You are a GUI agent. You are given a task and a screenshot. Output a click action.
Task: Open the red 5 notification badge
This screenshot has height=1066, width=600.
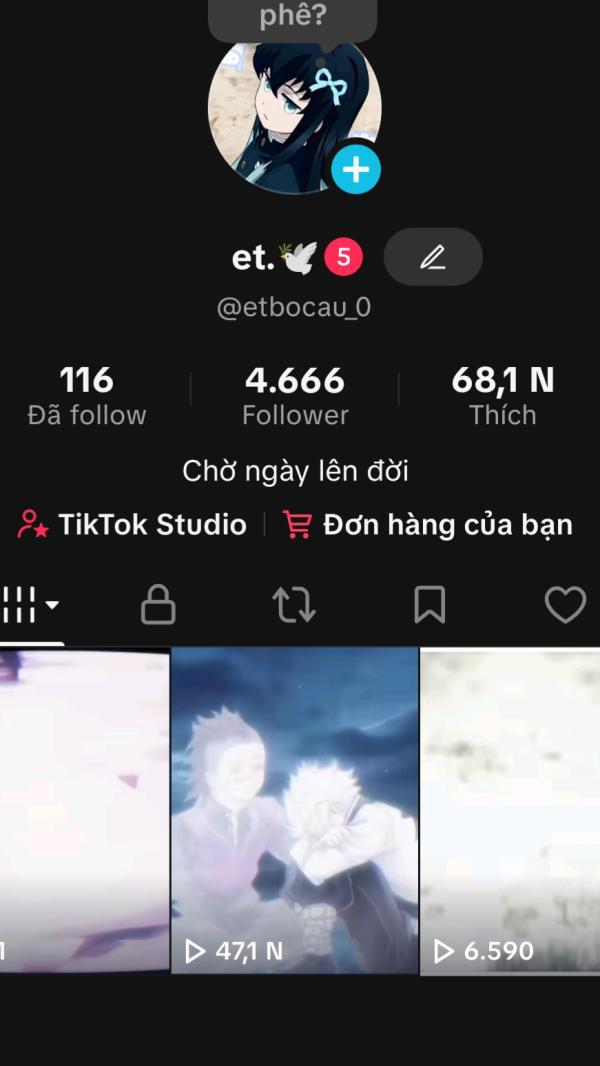(343, 258)
